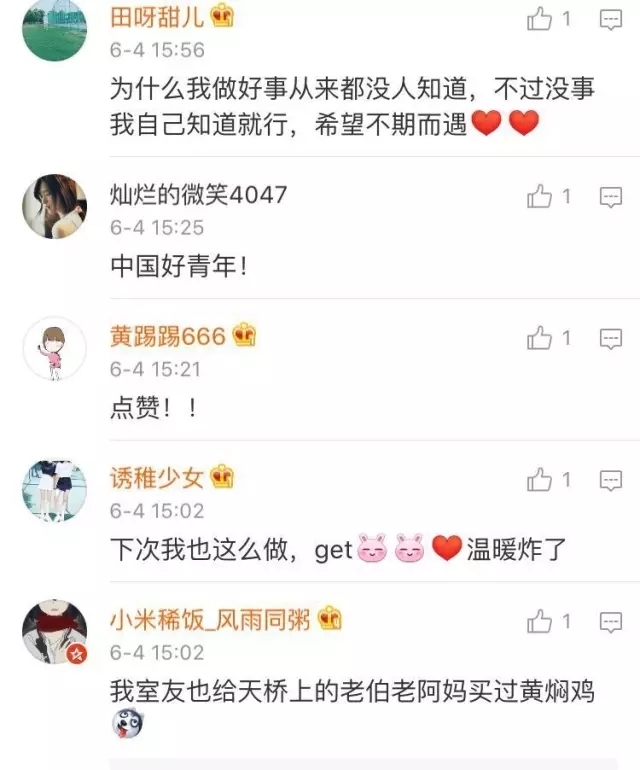Open 诱稚少女's profile avatar

[54, 490]
